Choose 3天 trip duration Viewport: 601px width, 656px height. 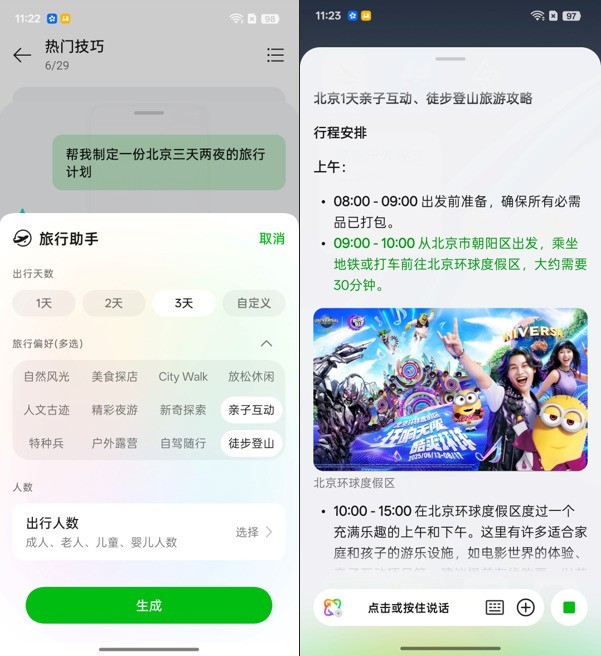(184, 303)
